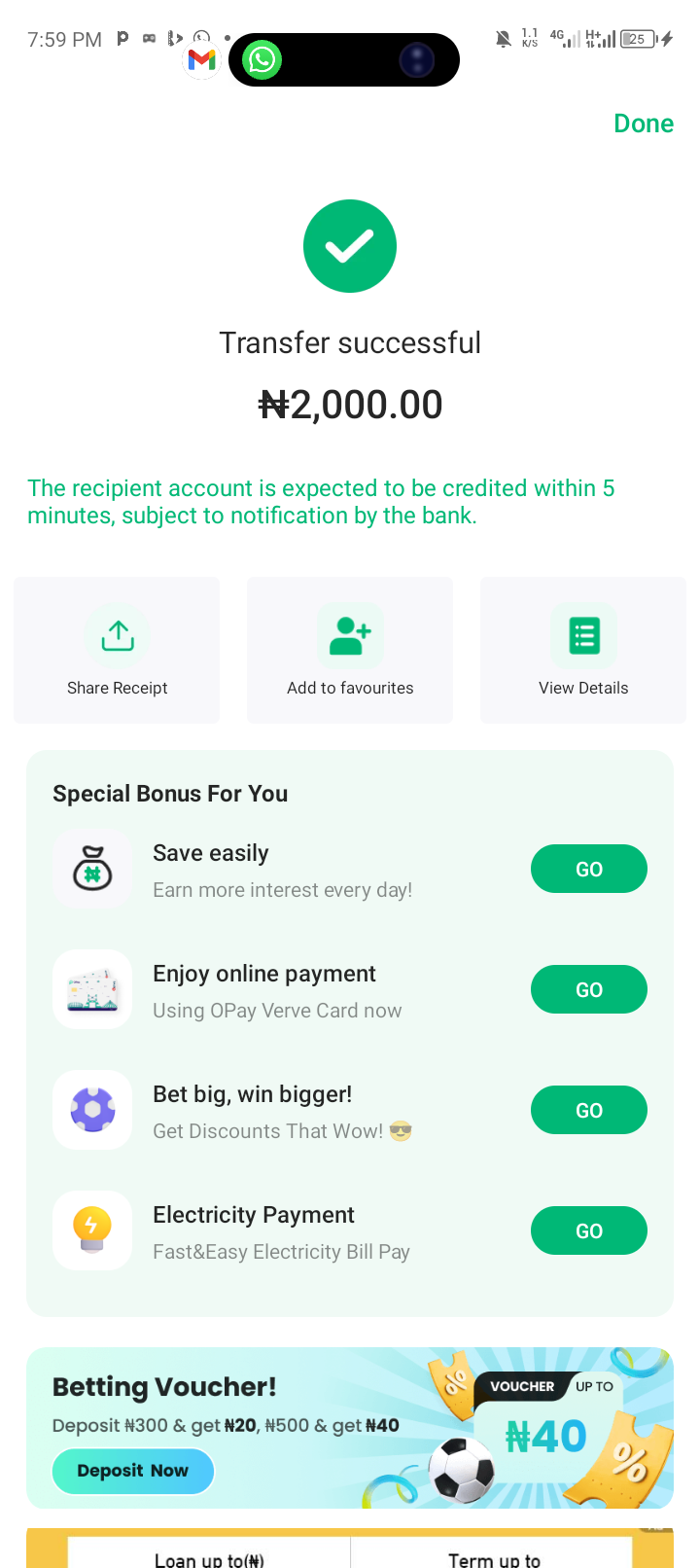Tap GO next to Save easily

588,869
